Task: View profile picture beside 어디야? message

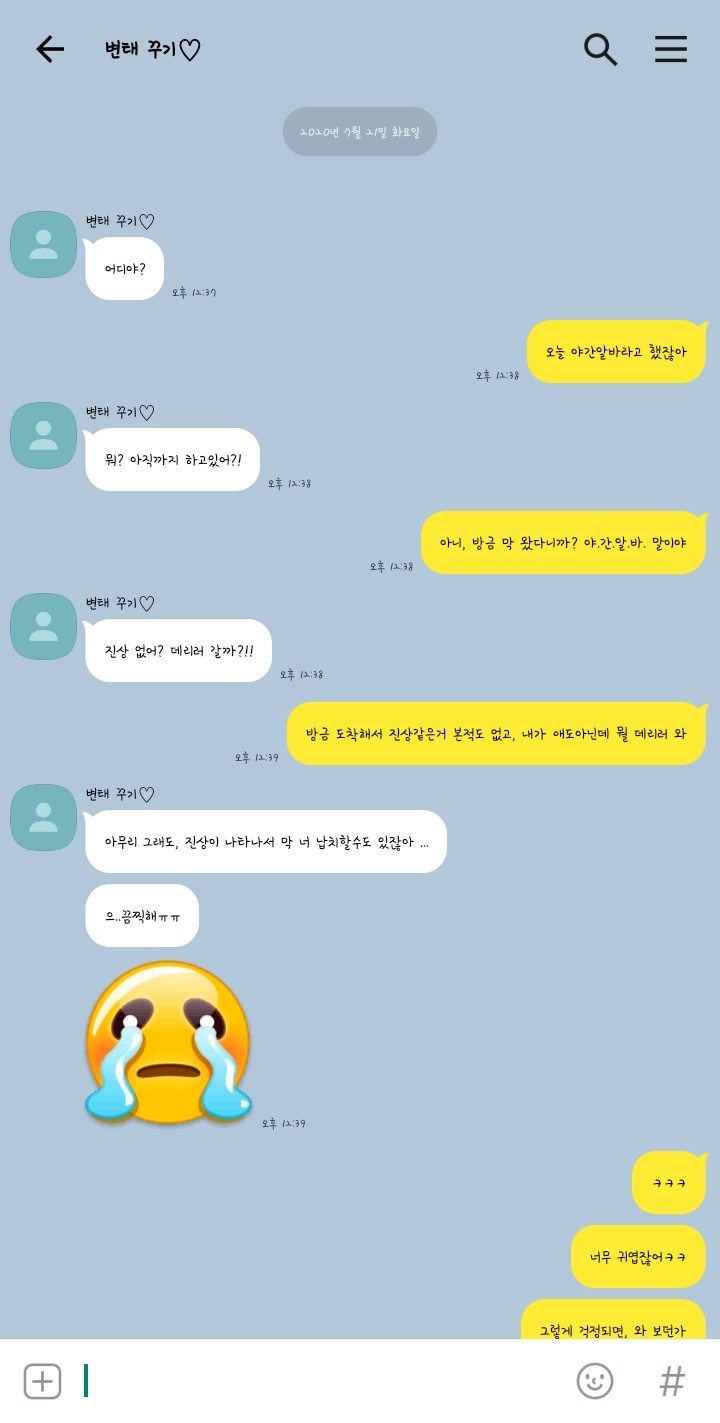Action: (43, 245)
